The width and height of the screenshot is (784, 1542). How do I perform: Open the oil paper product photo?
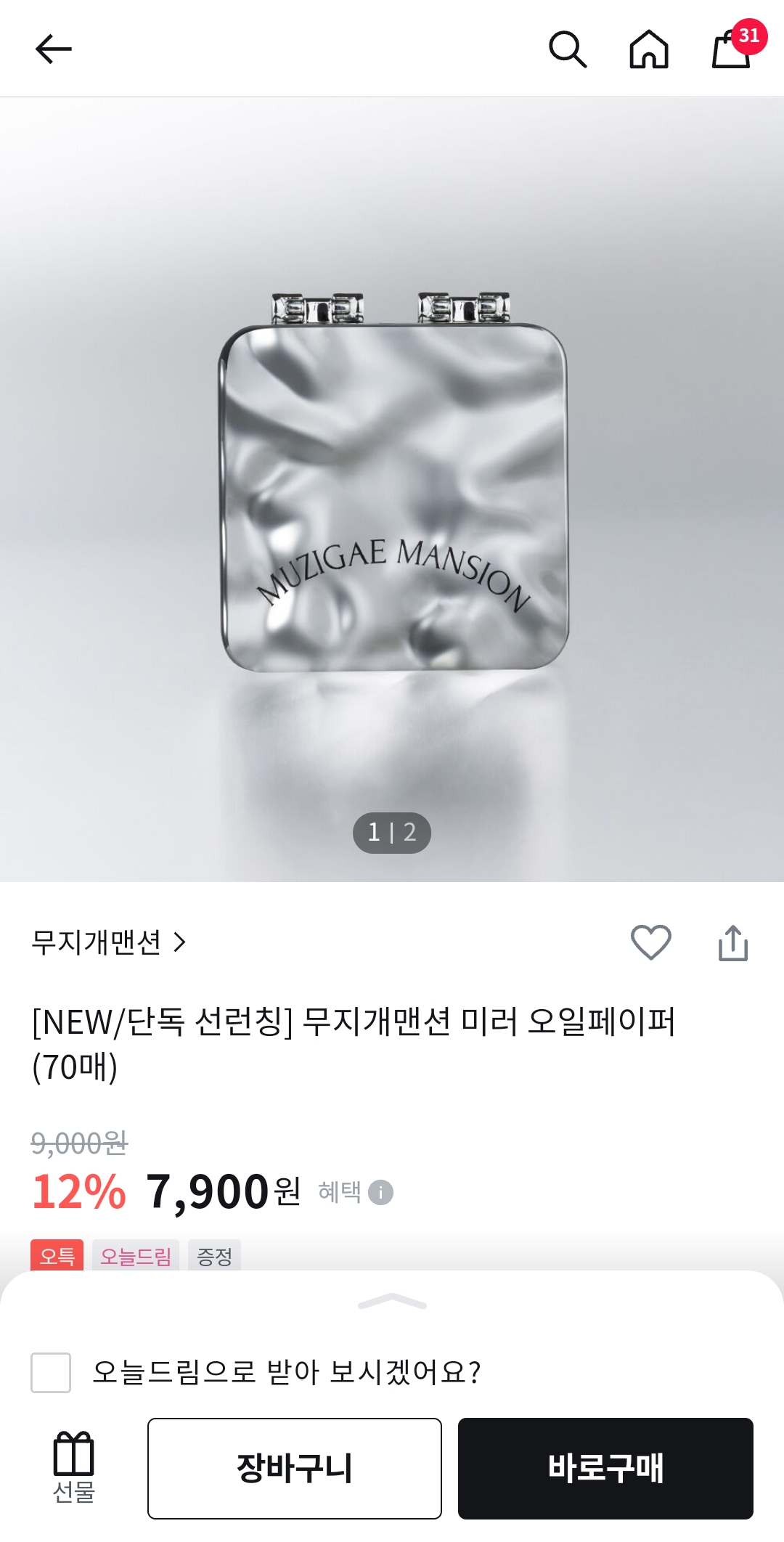[392, 486]
